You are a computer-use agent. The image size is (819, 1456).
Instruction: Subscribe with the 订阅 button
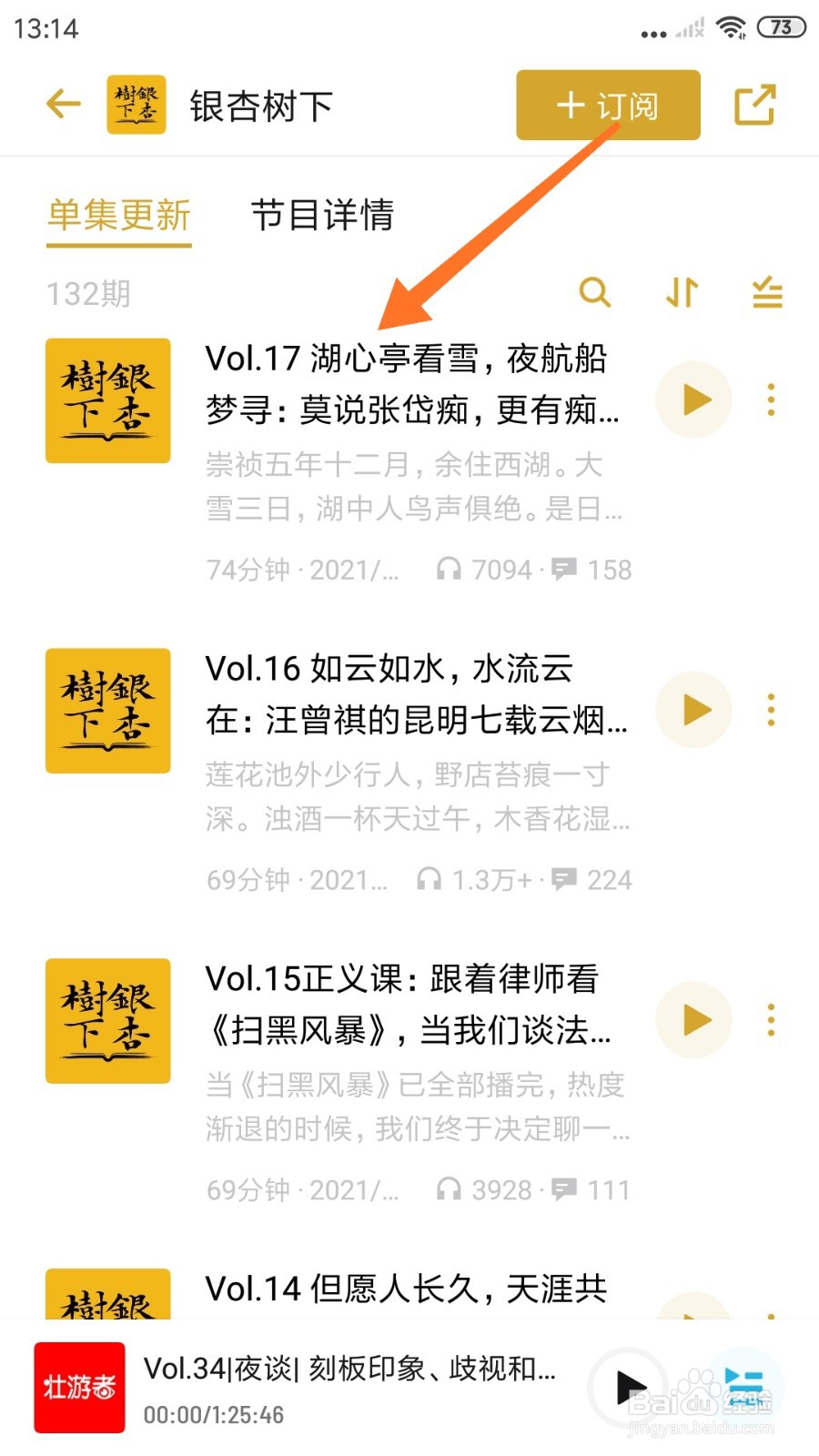pyautogui.click(x=608, y=105)
